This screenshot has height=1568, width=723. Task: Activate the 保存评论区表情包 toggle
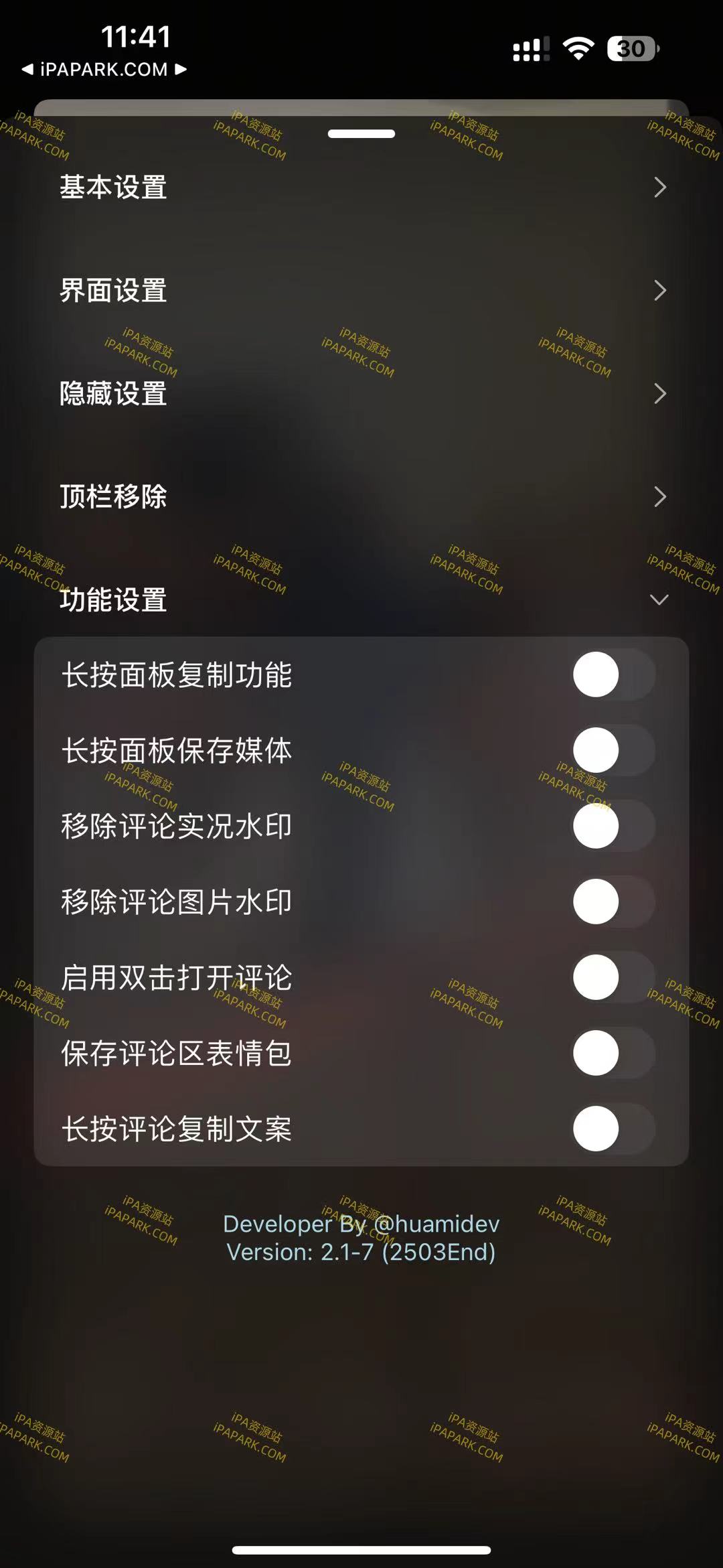pyautogui.click(x=613, y=1054)
